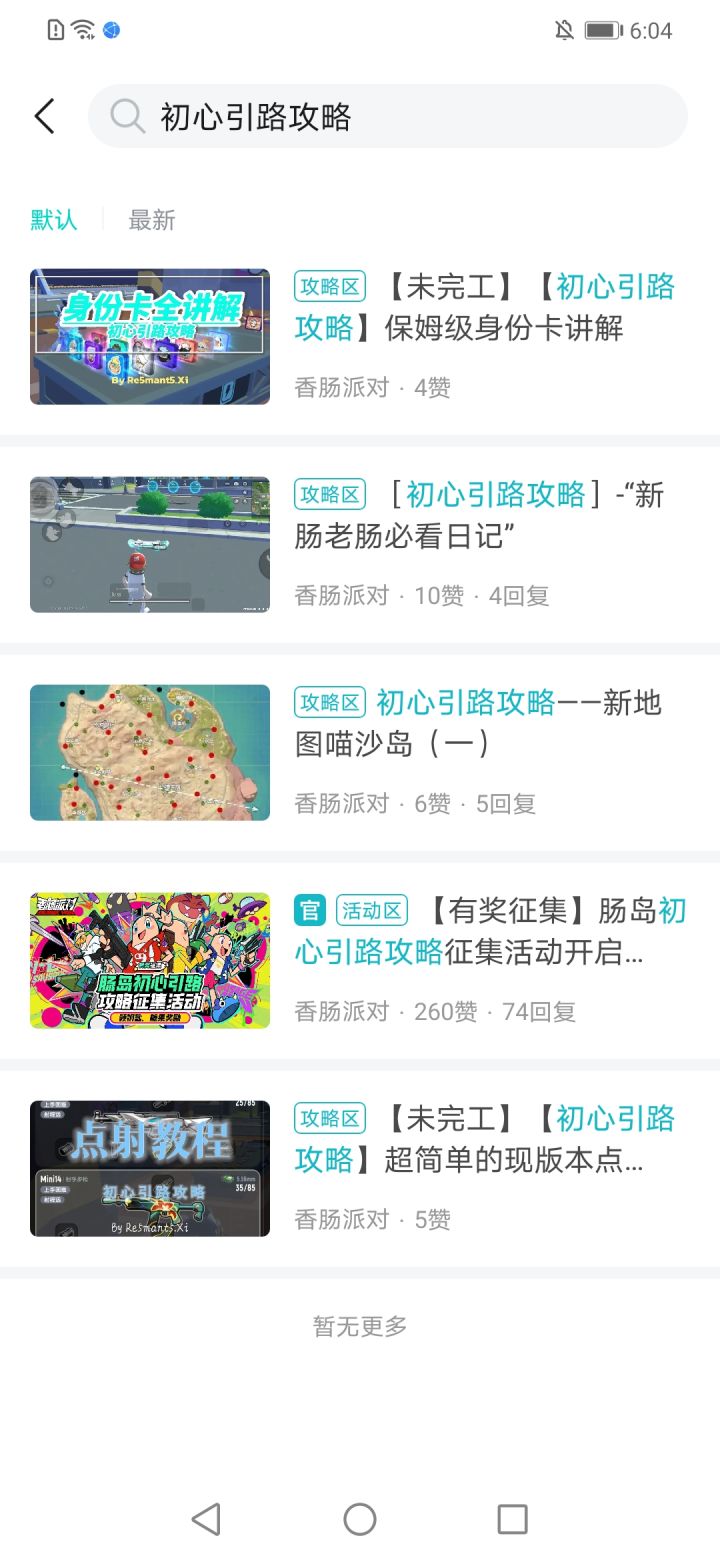Open the post 新肠老肠必看日记
Image resolution: width=720 pixels, height=1560 pixels.
[x=480, y=515]
